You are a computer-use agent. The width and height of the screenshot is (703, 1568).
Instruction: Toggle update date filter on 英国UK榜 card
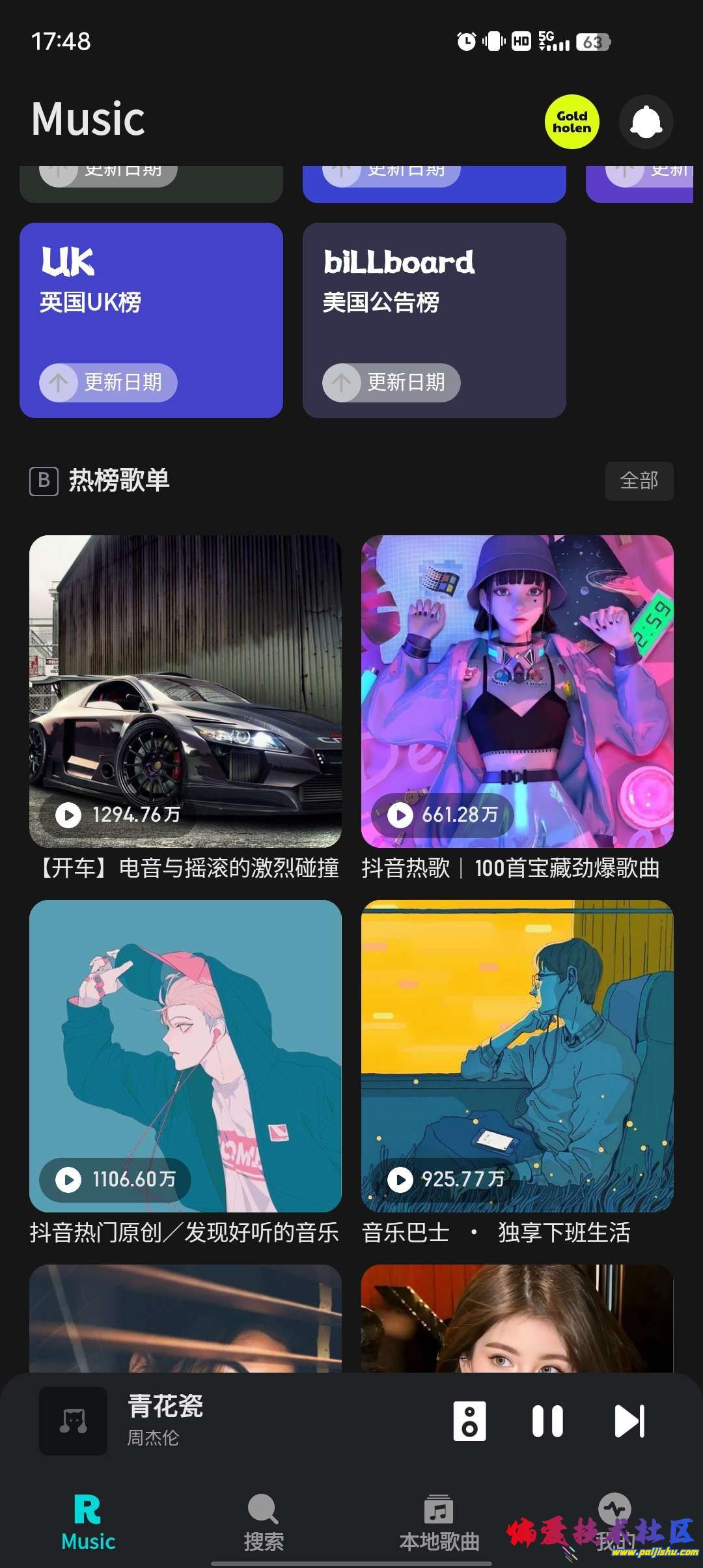click(x=107, y=383)
